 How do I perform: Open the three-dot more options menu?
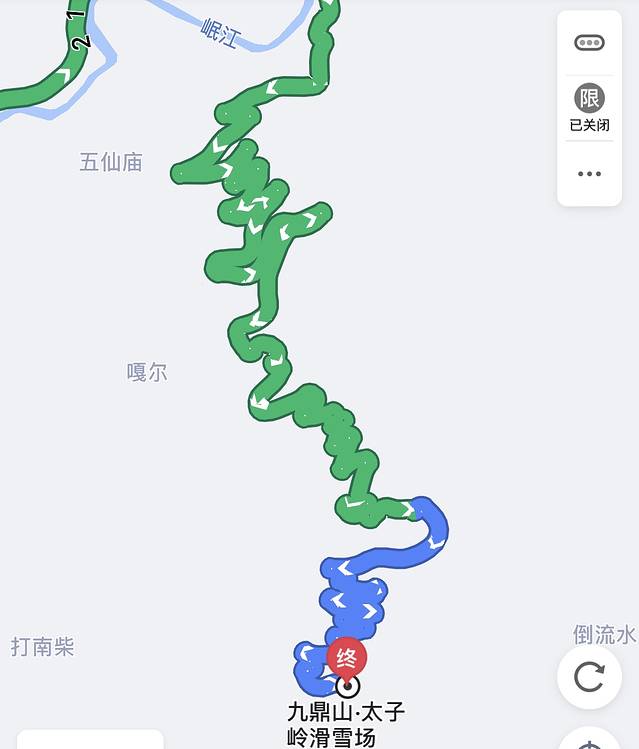point(589,174)
